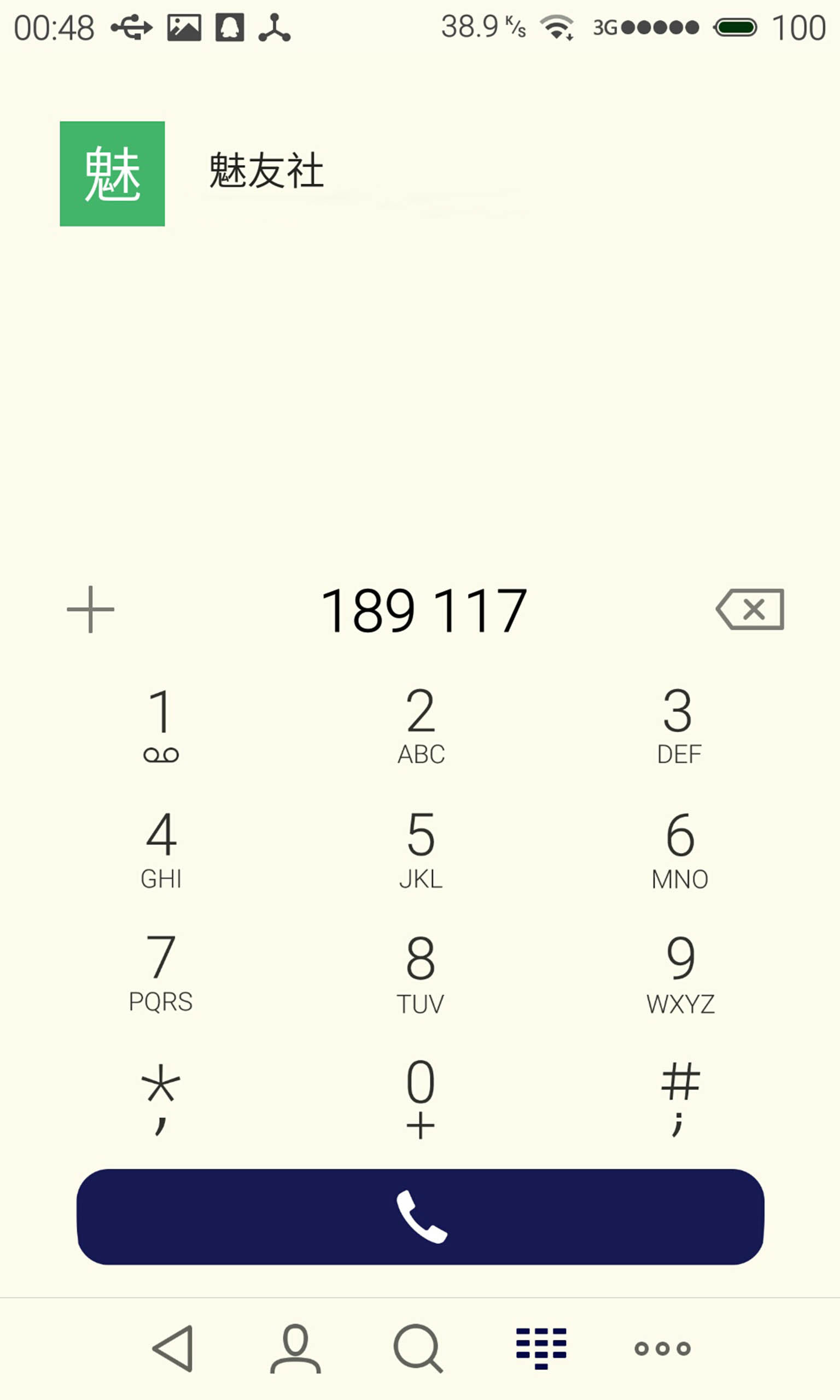Open search from the bottom bar
840x1400 pixels.
tap(418, 1349)
